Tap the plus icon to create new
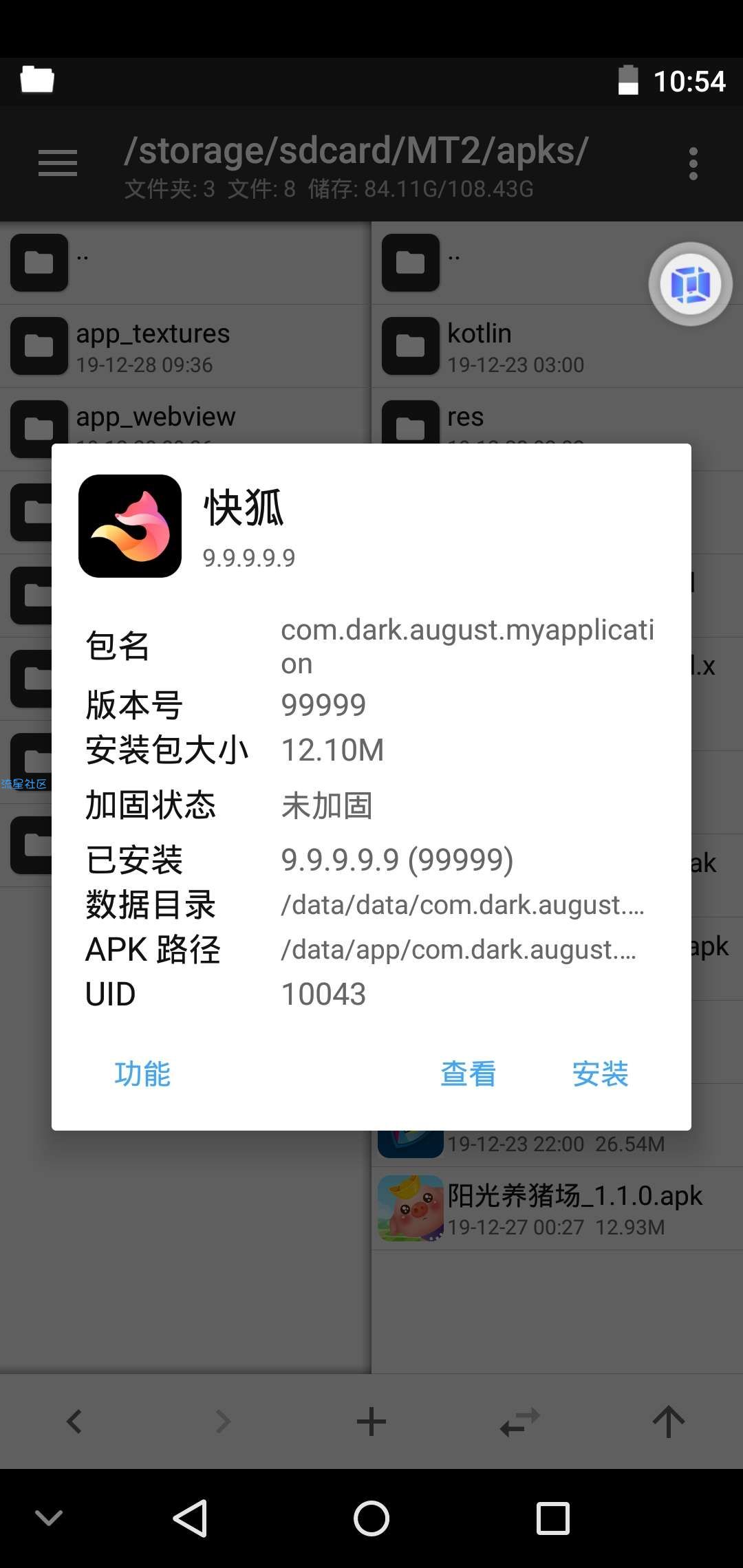This screenshot has width=743, height=1568. point(371,1421)
